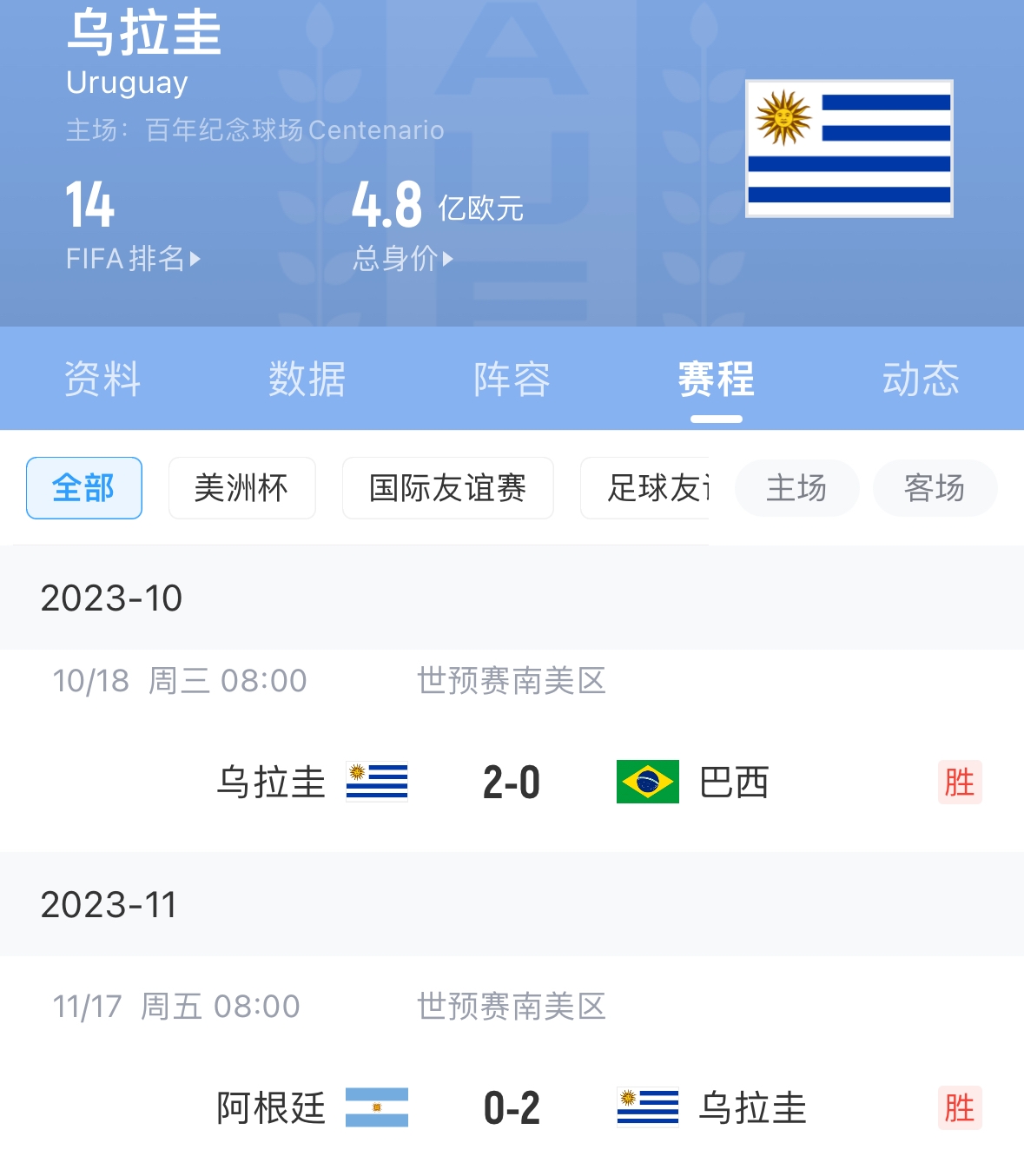The height and width of the screenshot is (1176, 1024).
Task: Switch to the 动态 tab
Action: point(921,380)
